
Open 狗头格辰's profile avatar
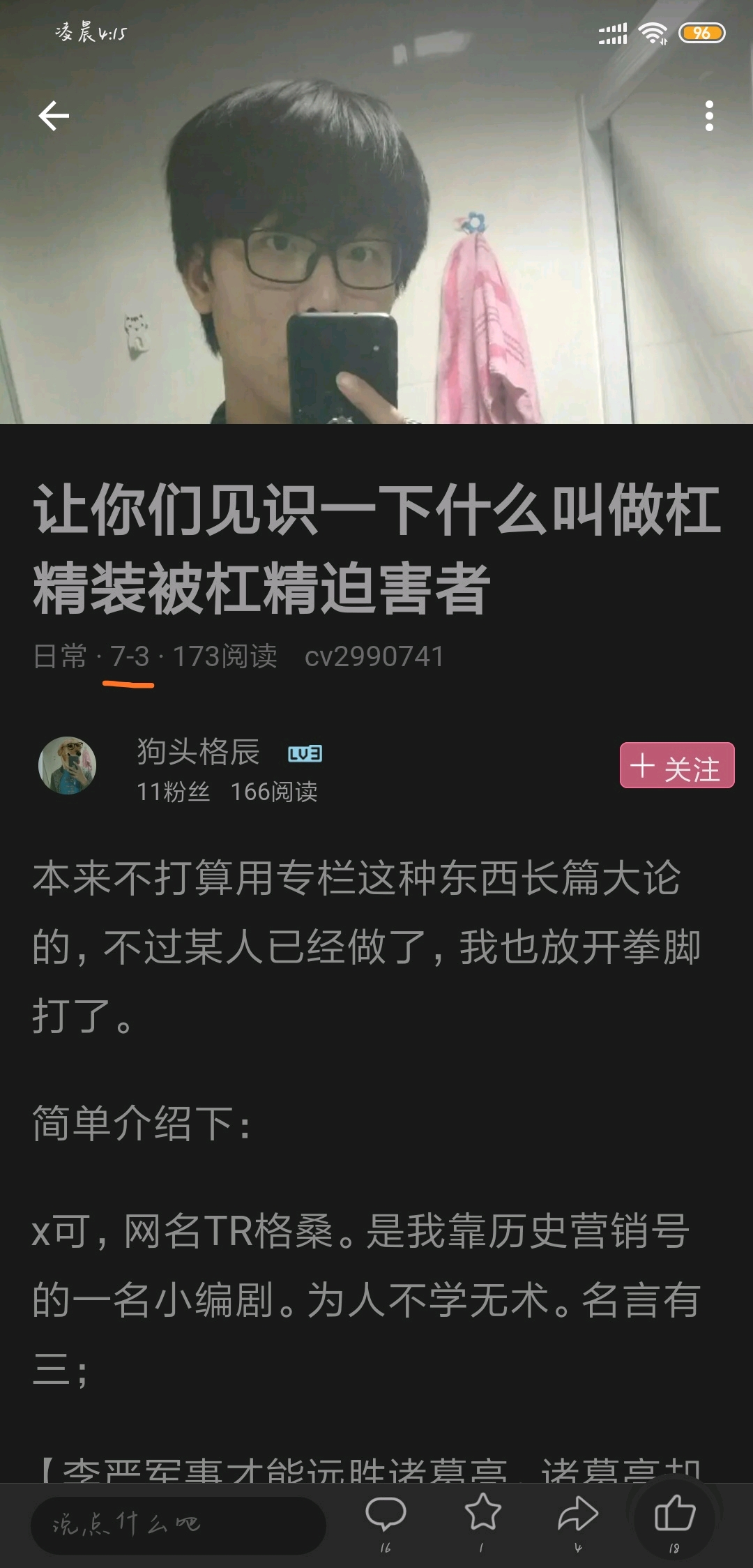[67, 765]
